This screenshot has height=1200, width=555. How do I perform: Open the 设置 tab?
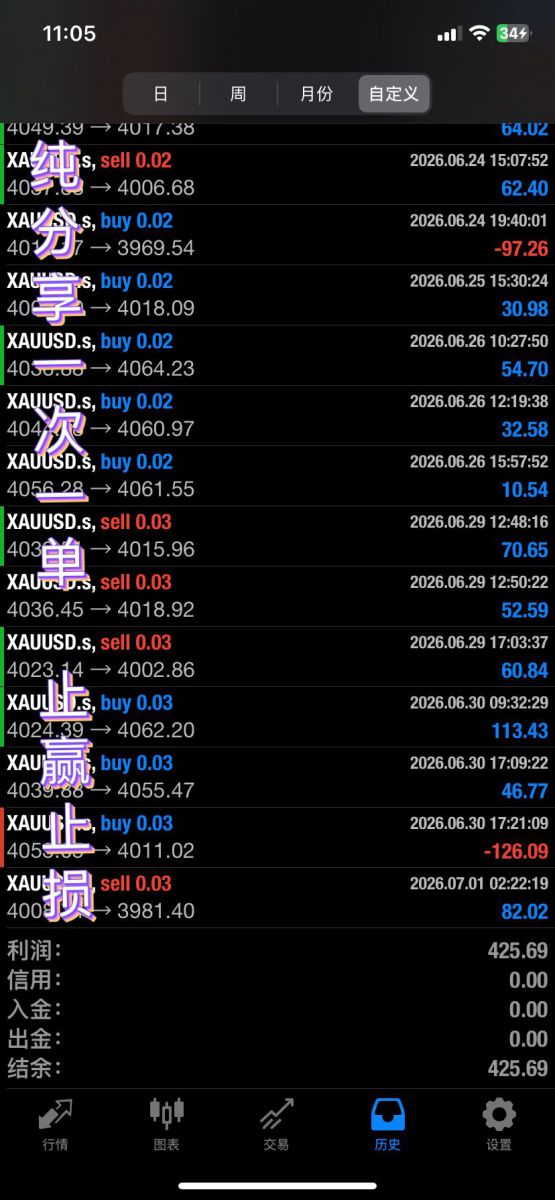tap(499, 1124)
